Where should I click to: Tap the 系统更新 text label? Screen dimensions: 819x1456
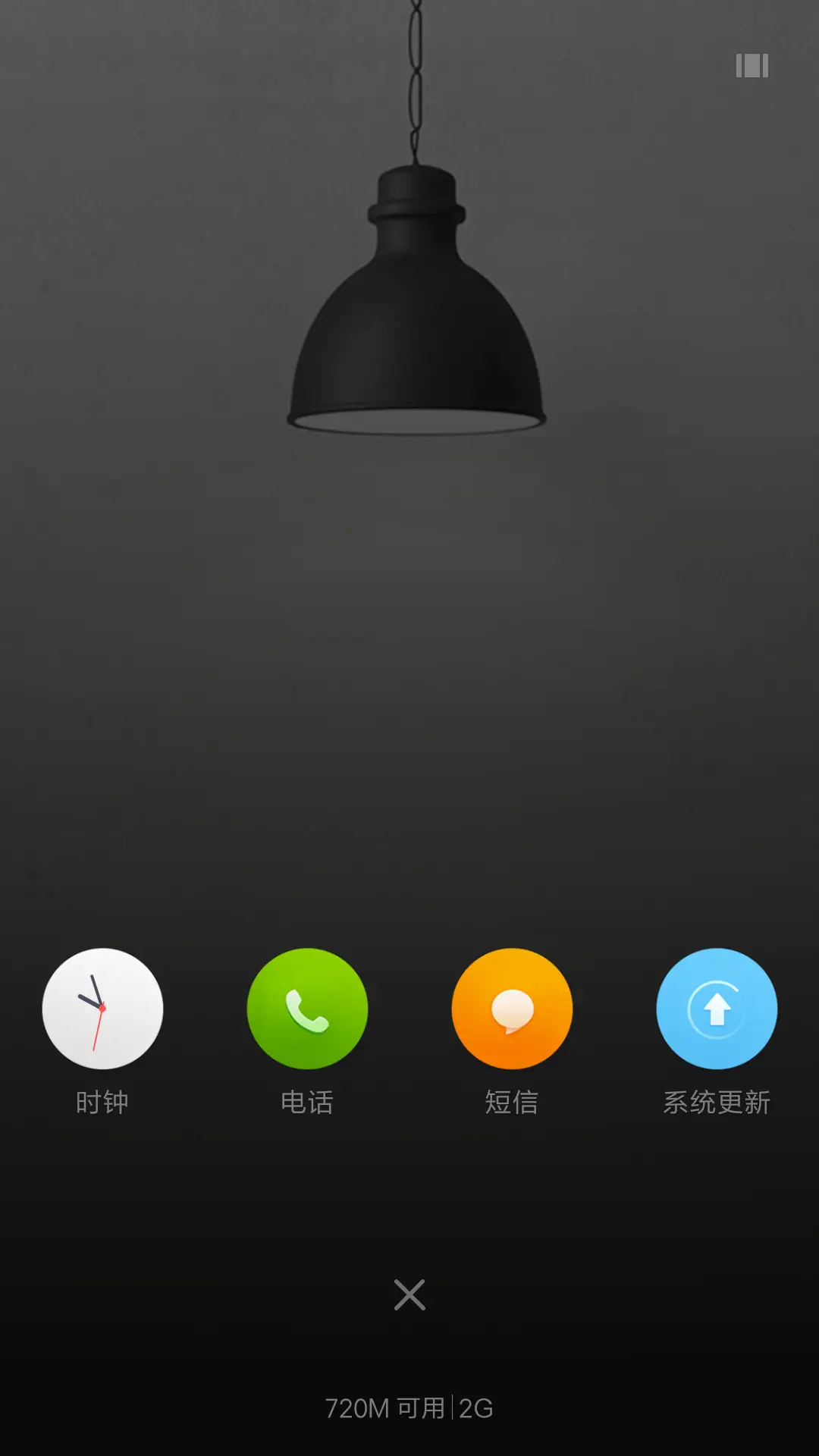pyautogui.click(x=717, y=1103)
